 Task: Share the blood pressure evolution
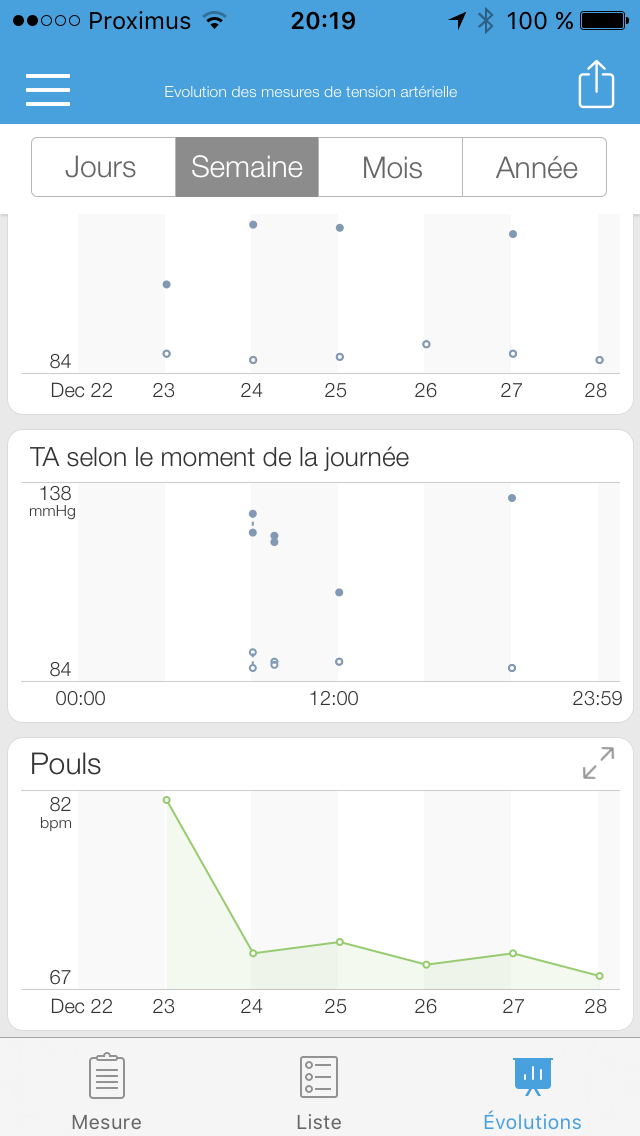(596, 84)
